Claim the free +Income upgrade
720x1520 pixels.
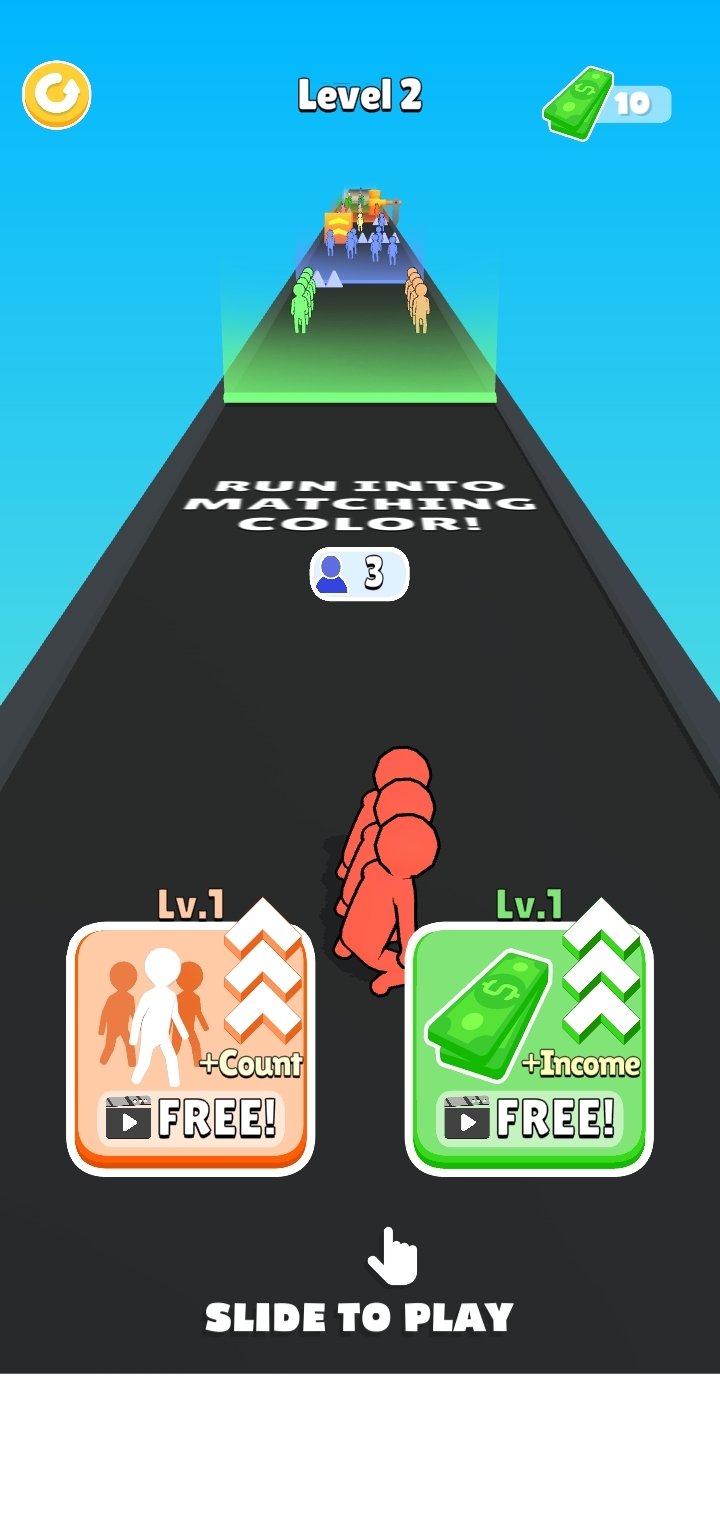click(x=529, y=1048)
